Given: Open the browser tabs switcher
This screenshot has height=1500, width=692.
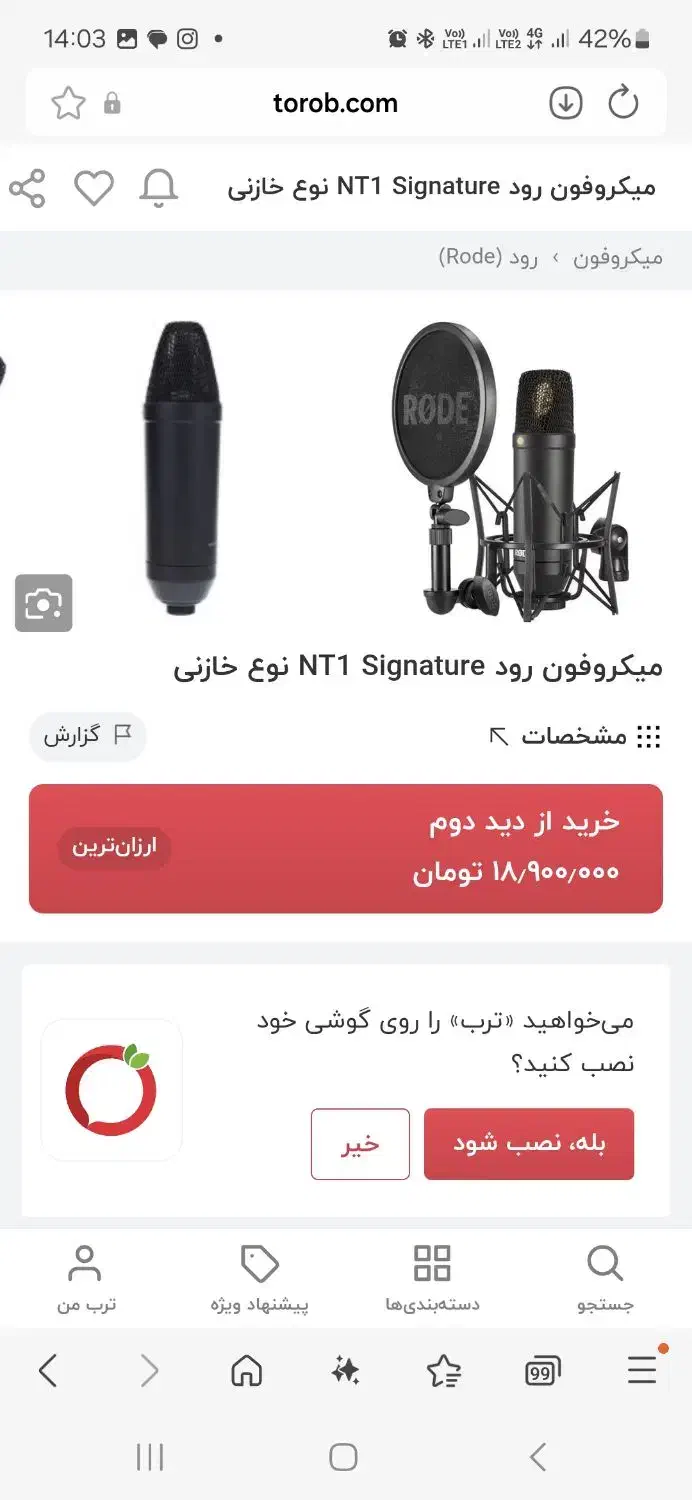Looking at the screenshot, I should [542, 1371].
